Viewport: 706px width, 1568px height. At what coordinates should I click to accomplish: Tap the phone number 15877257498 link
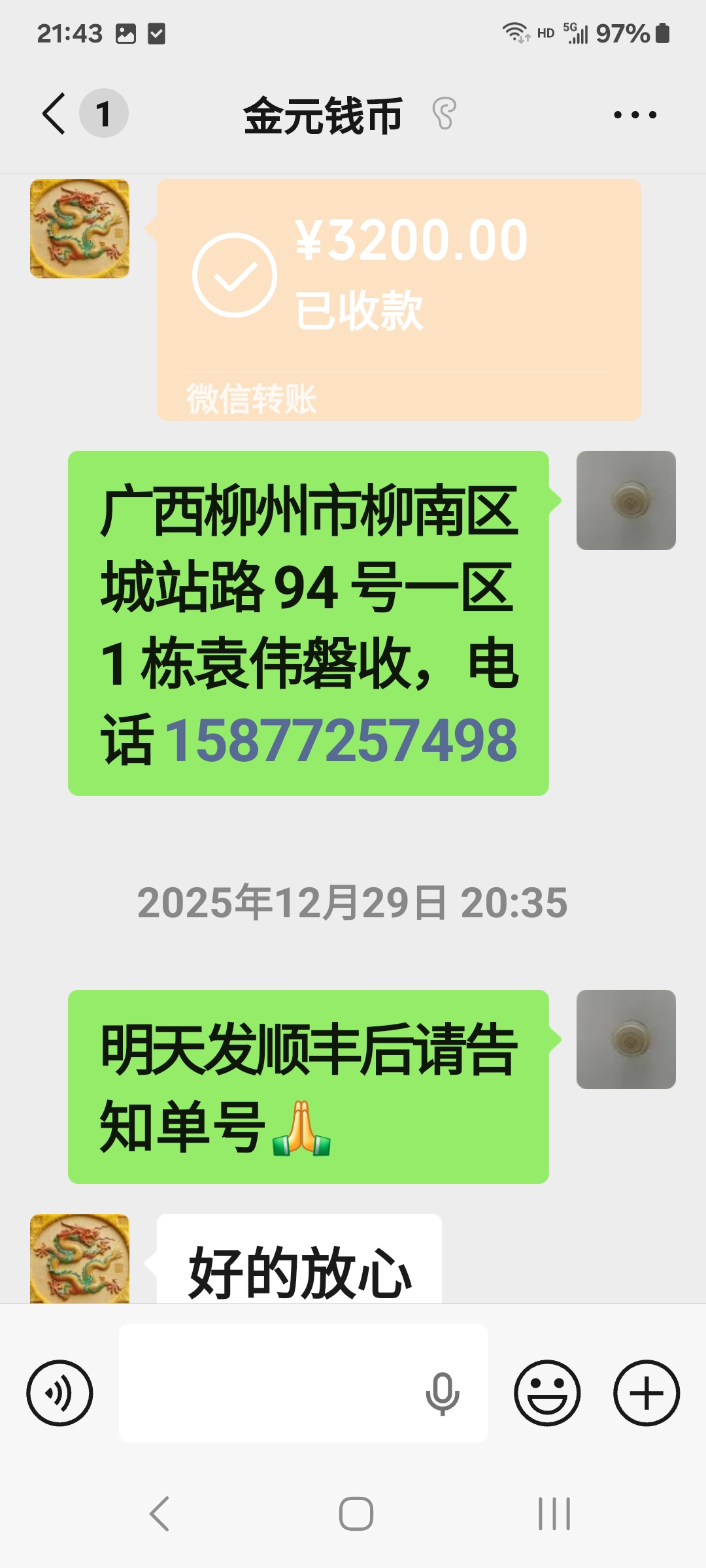click(x=341, y=741)
